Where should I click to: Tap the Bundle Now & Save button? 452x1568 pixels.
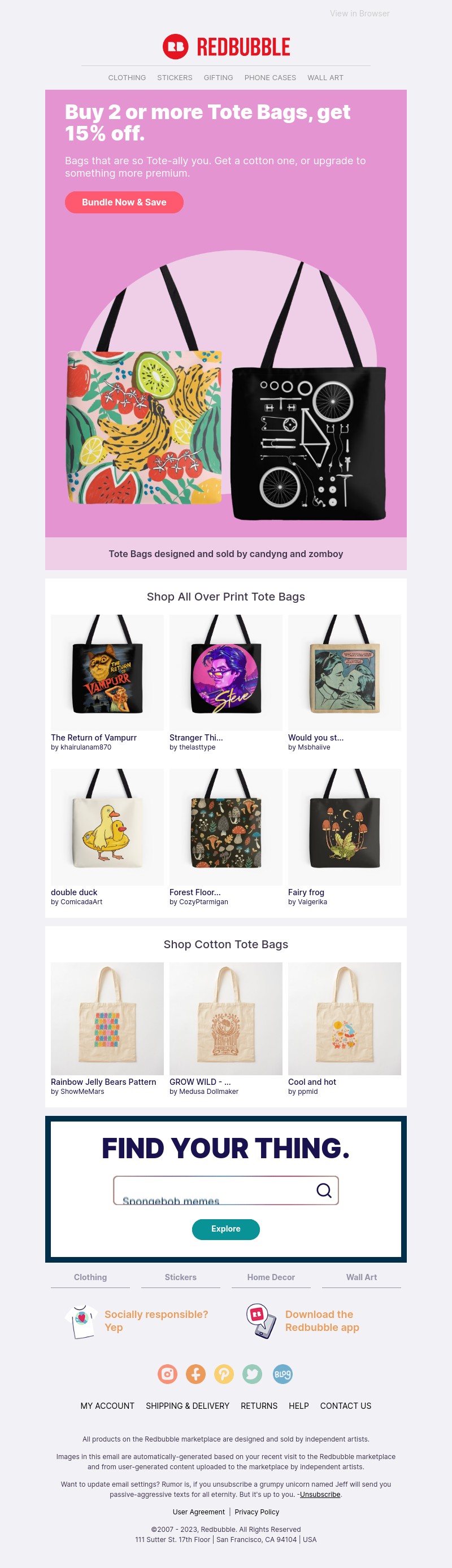124,202
